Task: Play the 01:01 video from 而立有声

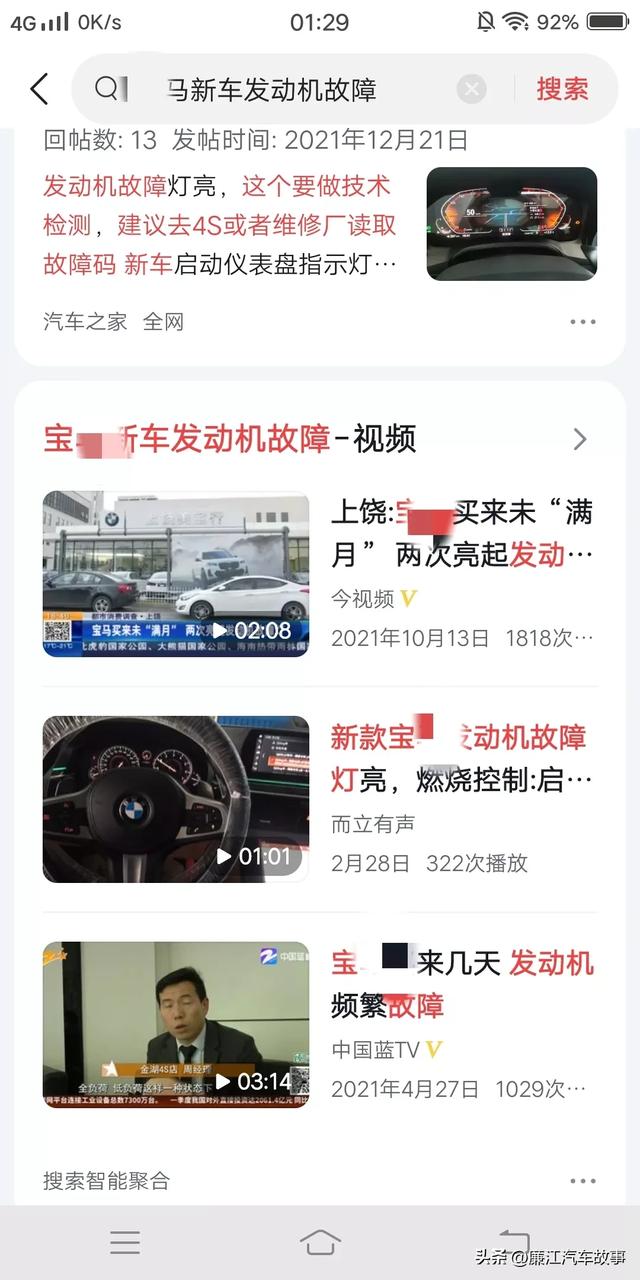Action: 176,799
